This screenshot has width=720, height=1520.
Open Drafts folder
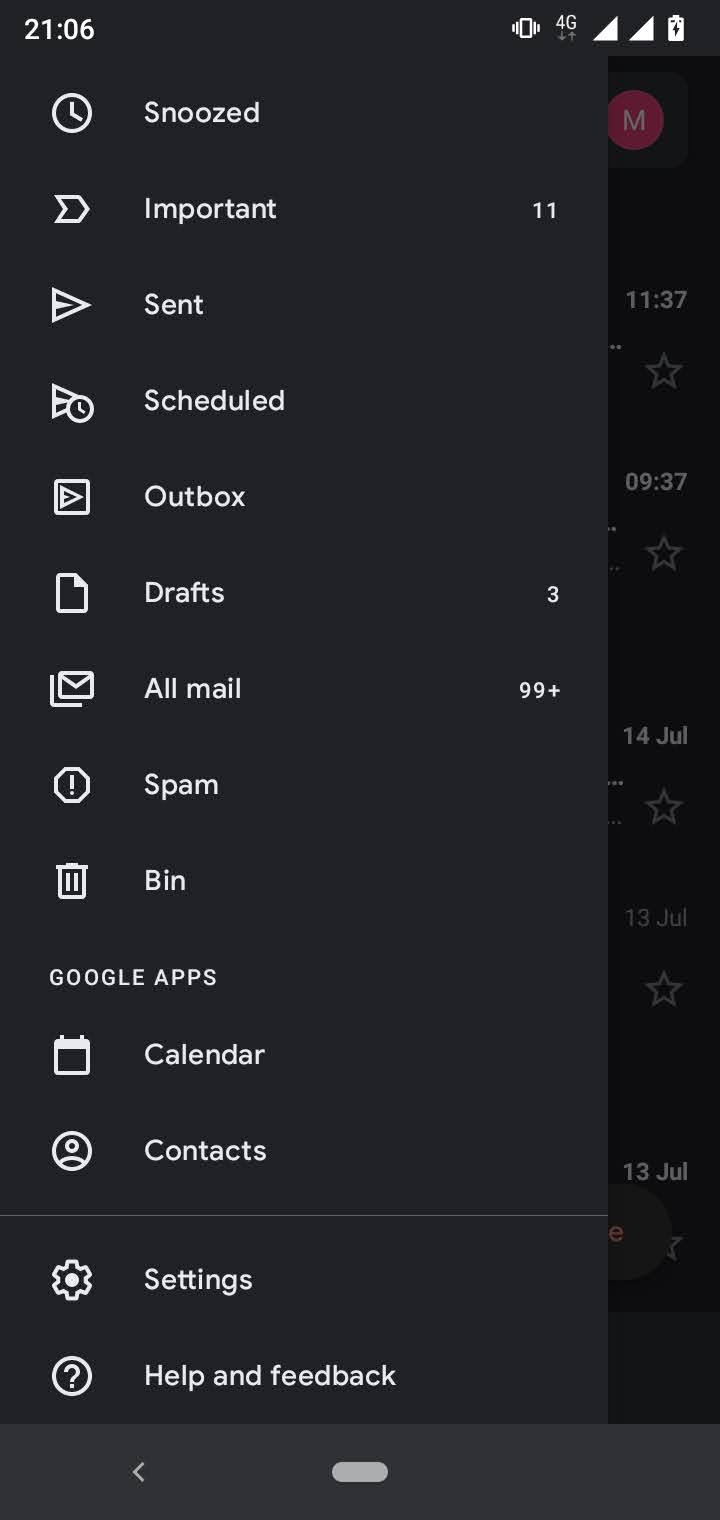tap(304, 593)
